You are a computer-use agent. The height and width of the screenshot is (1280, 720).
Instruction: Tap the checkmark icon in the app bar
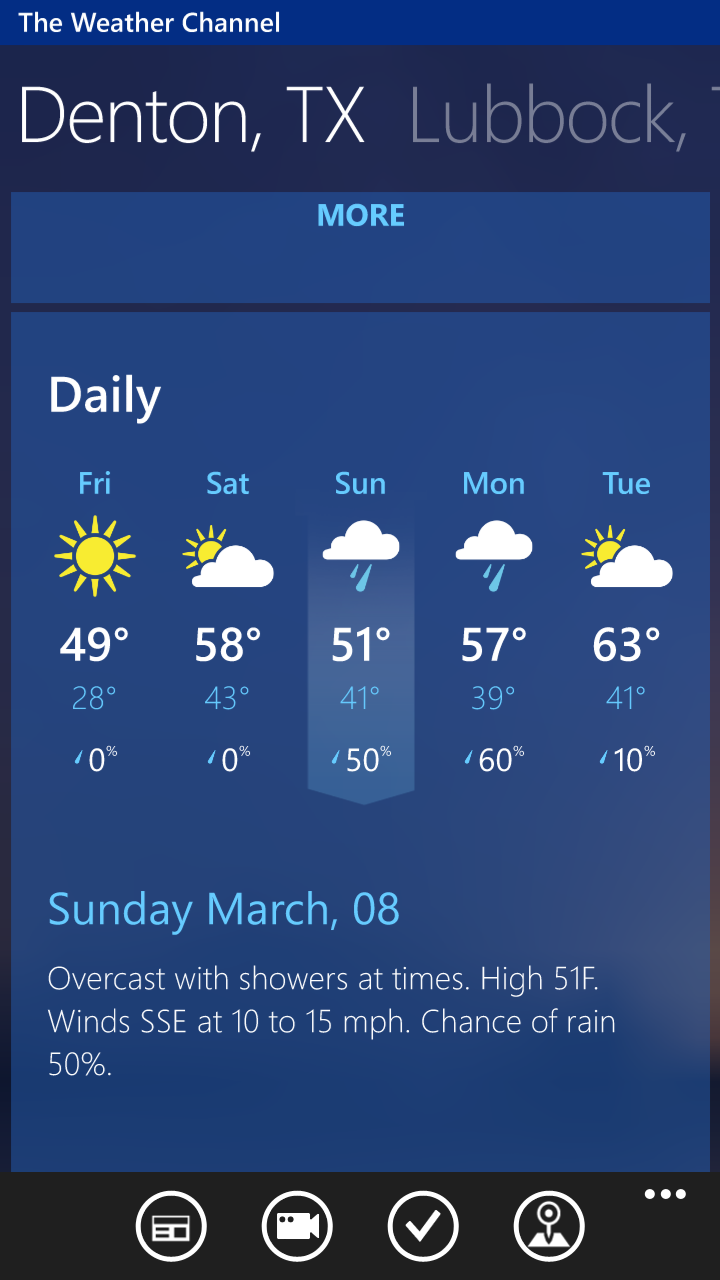coord(423,1226)
